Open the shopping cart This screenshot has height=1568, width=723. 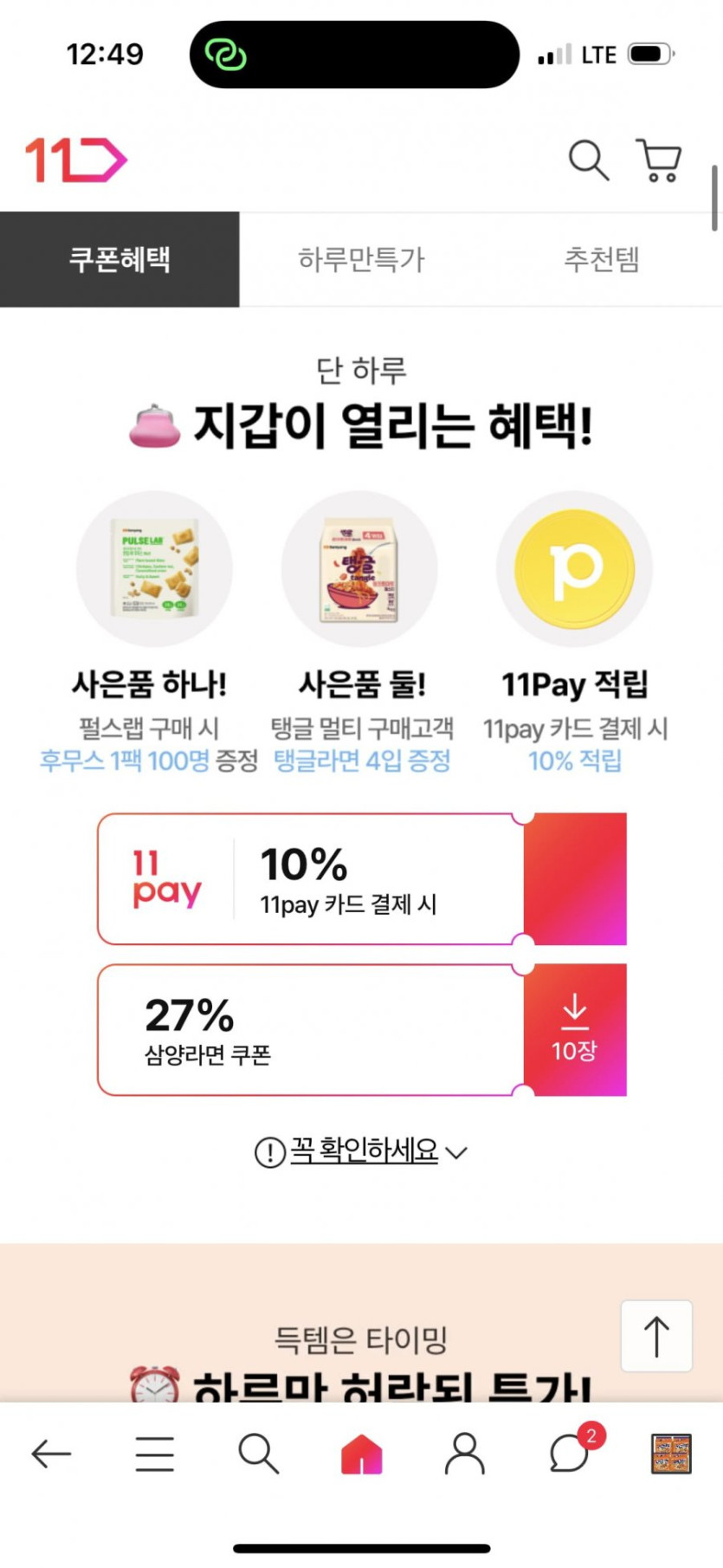tap(660, 160)
